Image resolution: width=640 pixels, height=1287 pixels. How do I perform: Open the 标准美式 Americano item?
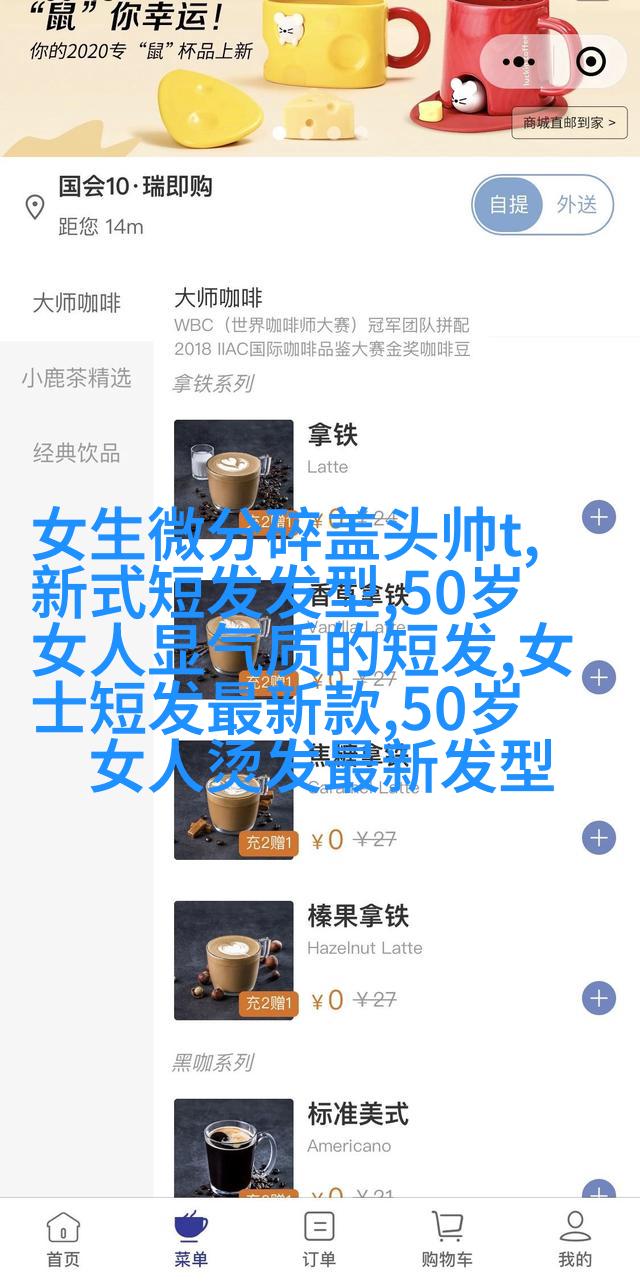point(358,1114)
